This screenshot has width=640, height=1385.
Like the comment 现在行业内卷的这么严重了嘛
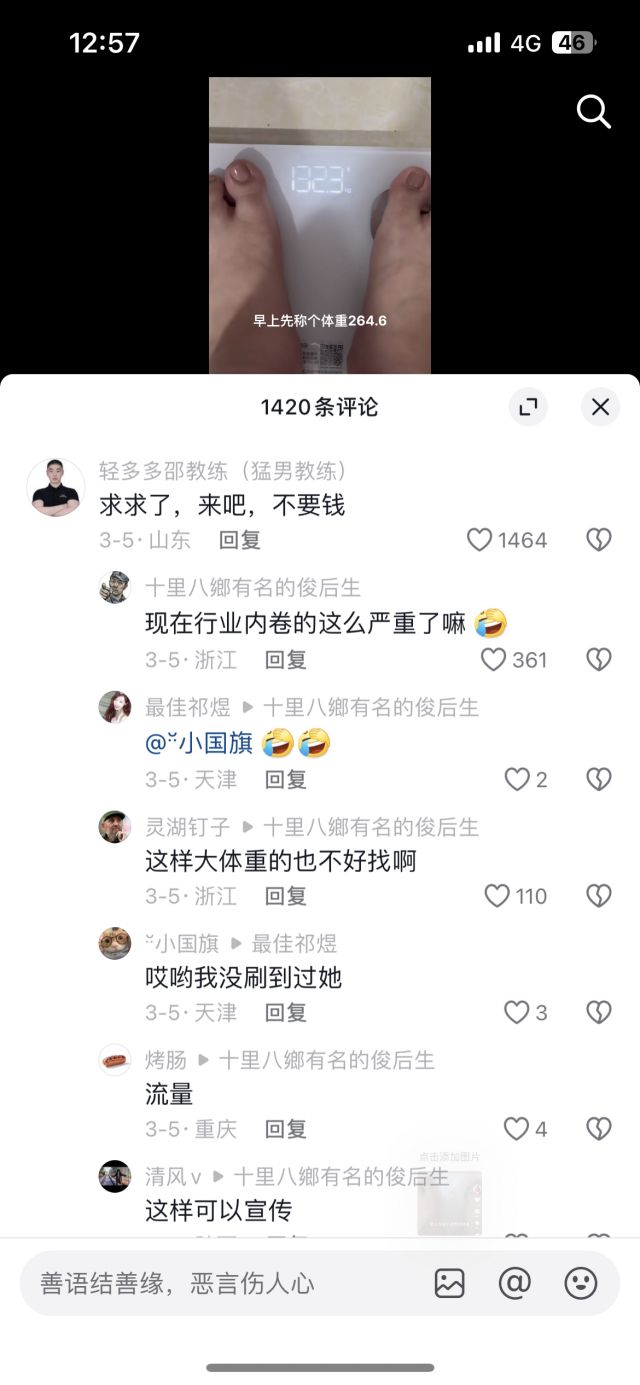pyautogui.click(x=493, y=660)
